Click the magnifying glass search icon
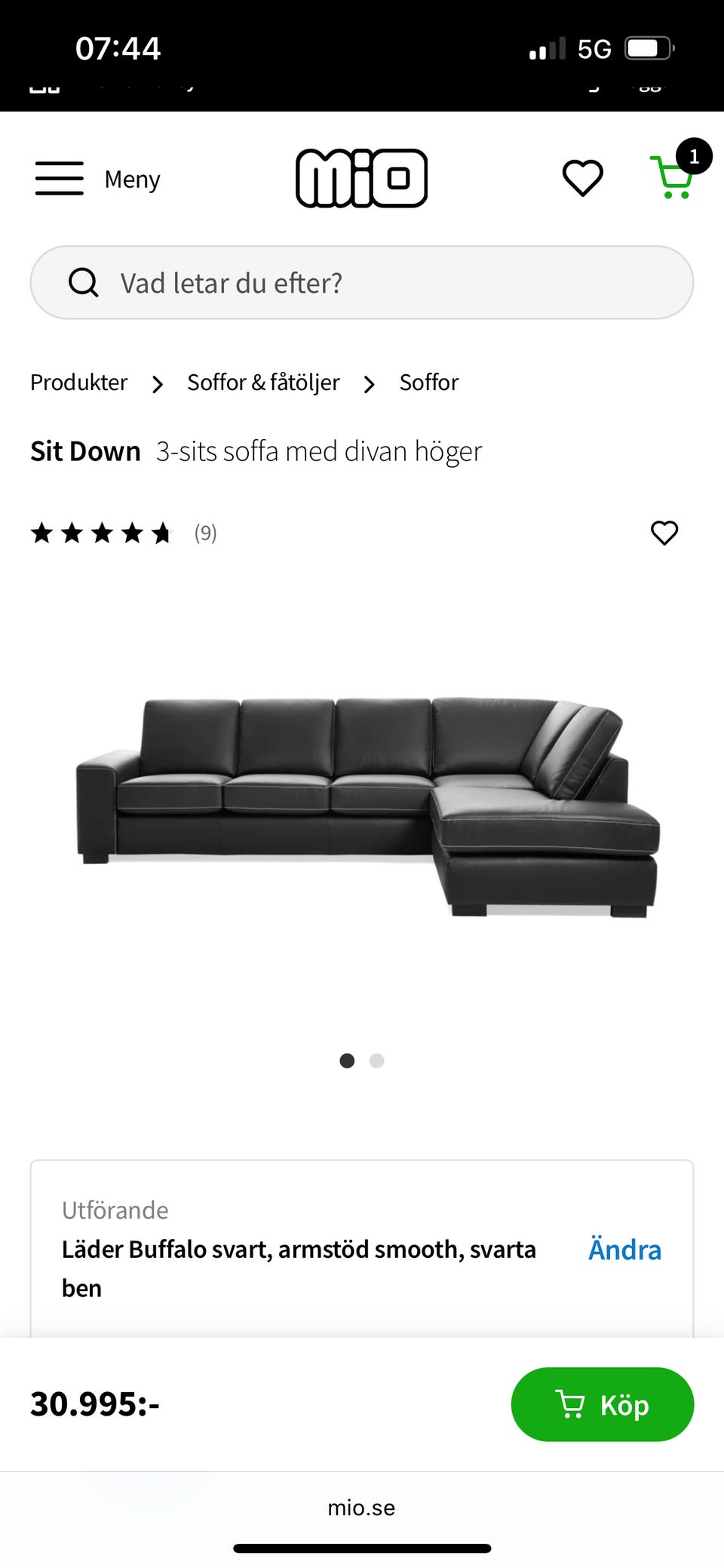 pyautogui.click(x=84, y=282)
